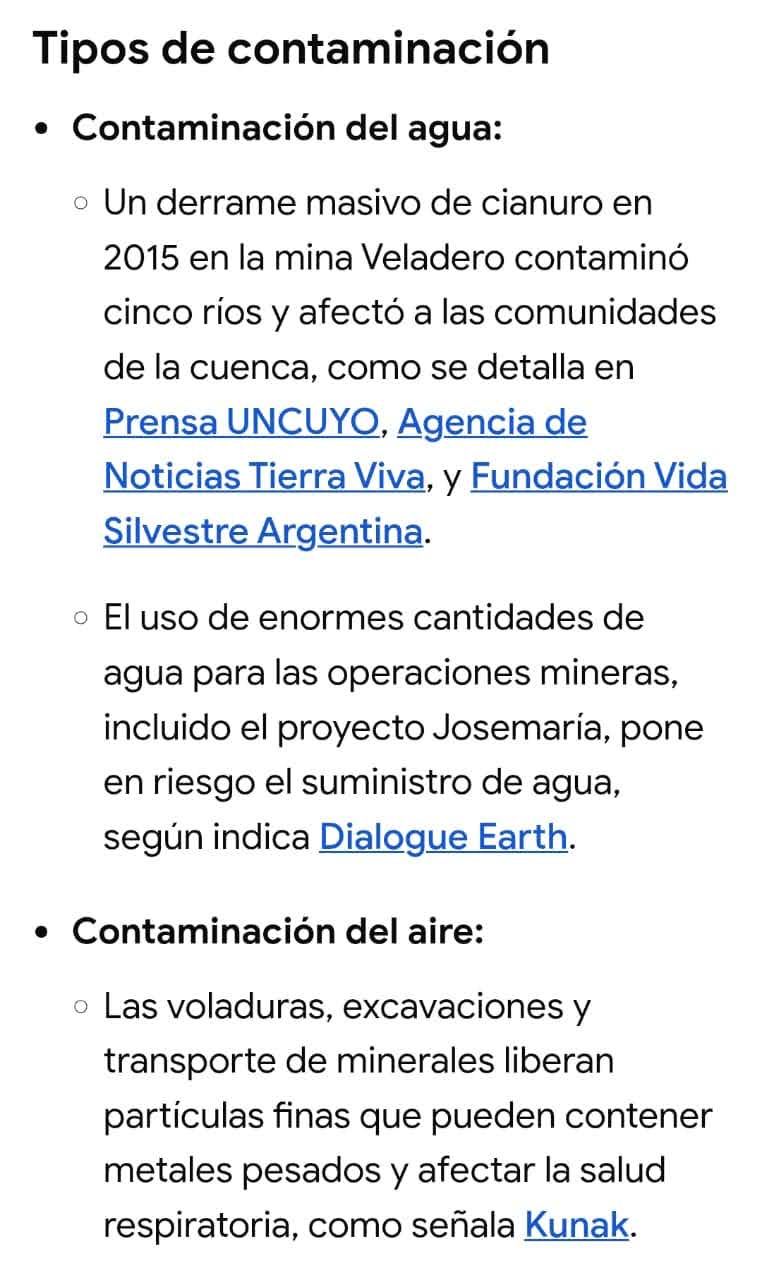Go to the Kunak source link
This screenshot has height=1280, width=762.
click(576, 1224)
